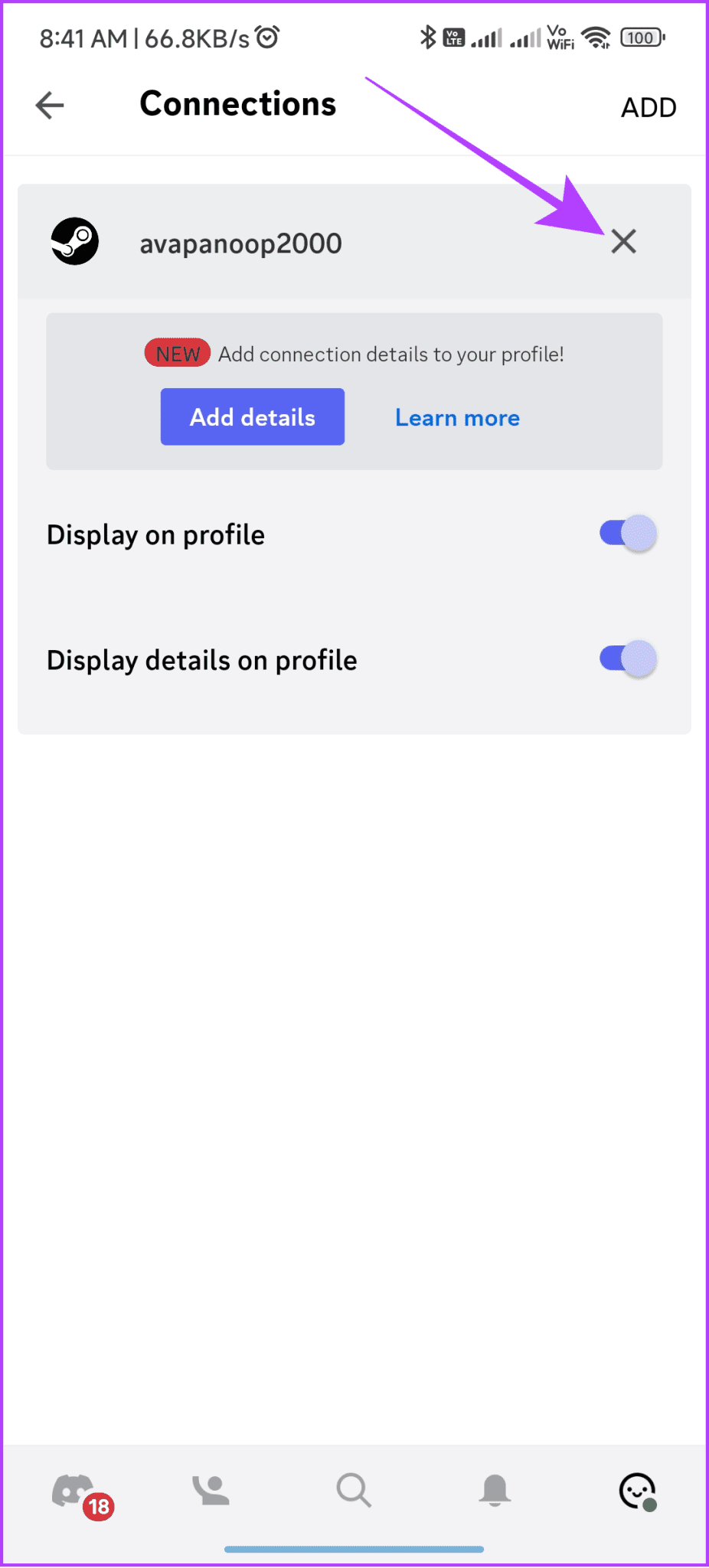The width and height of the screenshot is (709, 1568).
Task: Remove the avapanoop2000 Steam connection
Action: pos(624,242)
